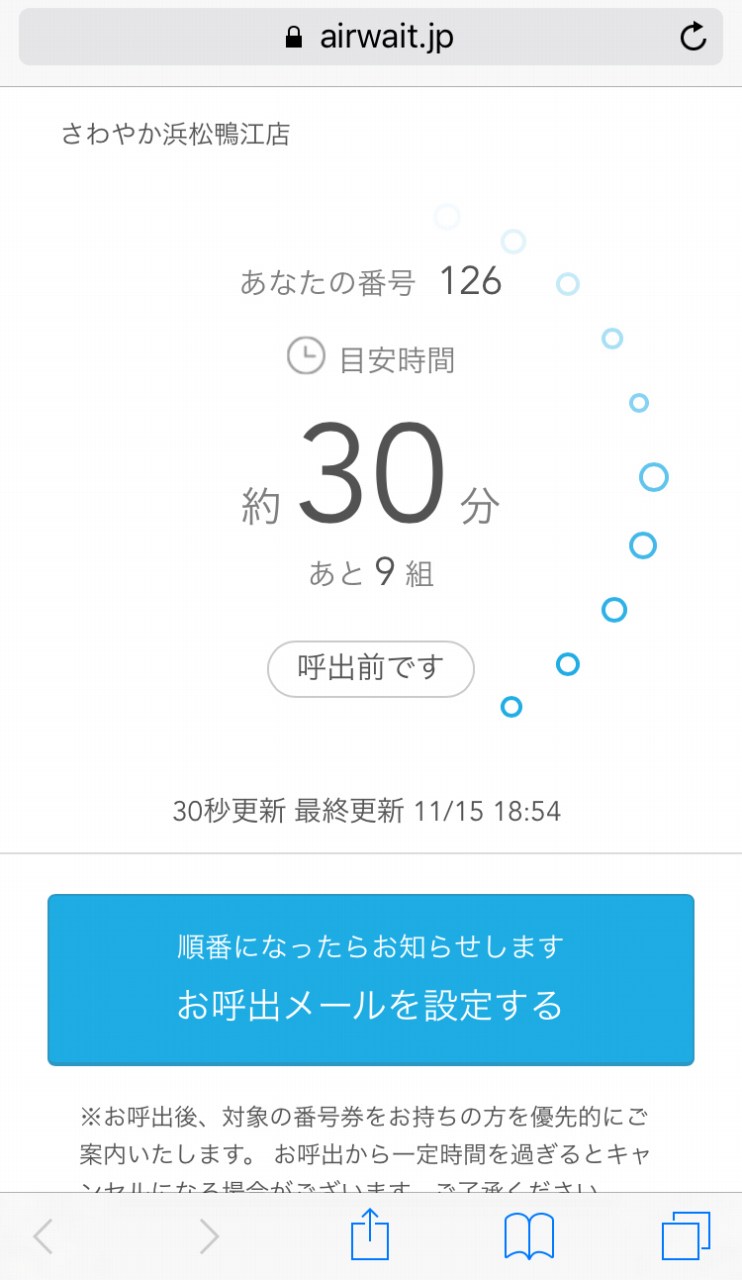Open the Safari share sheet
Screen dimensions: 742x1280
click(x=369, y=1236)
